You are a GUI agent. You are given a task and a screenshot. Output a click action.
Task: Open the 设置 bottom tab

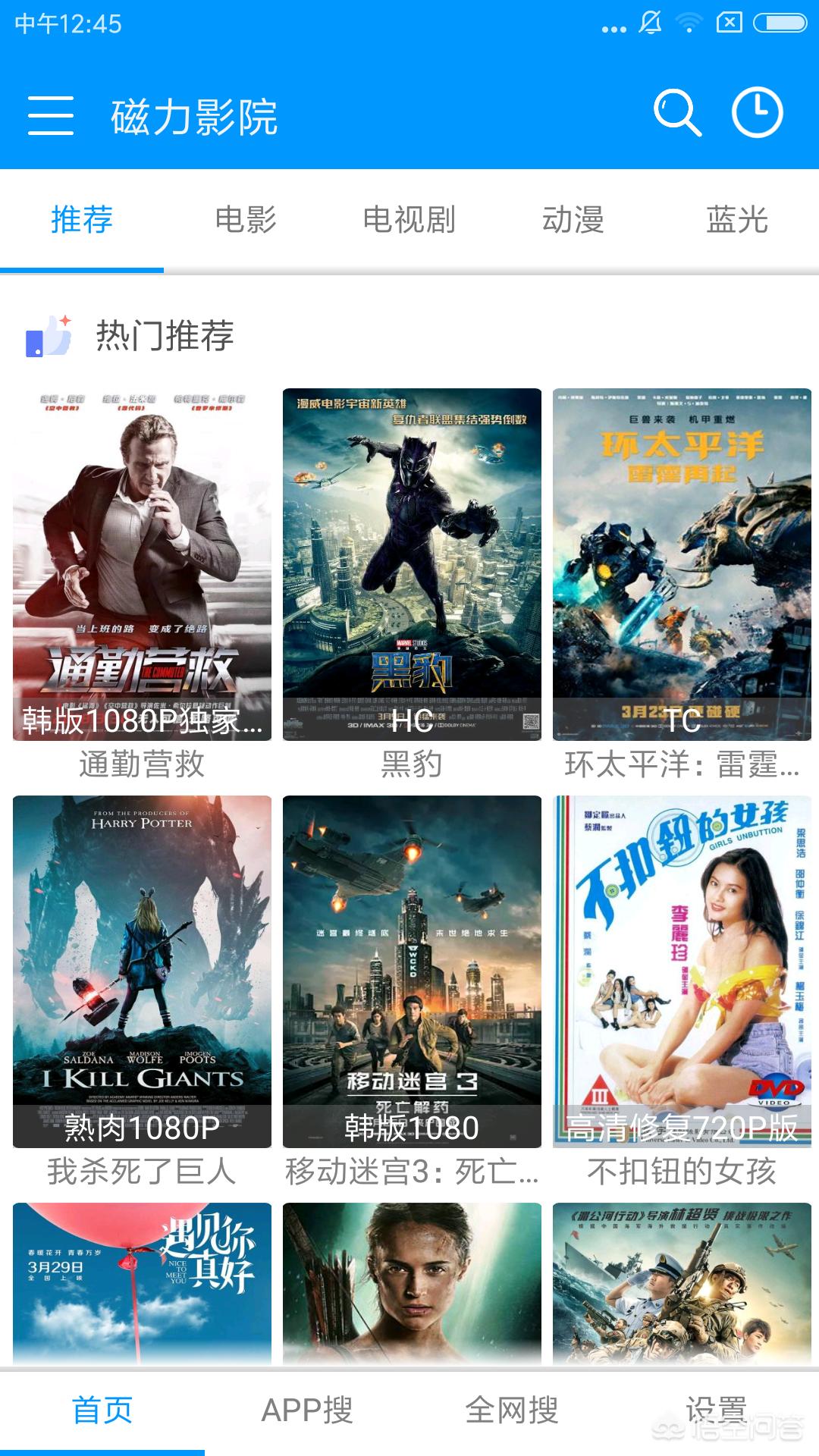click(x=717, y=1410)
